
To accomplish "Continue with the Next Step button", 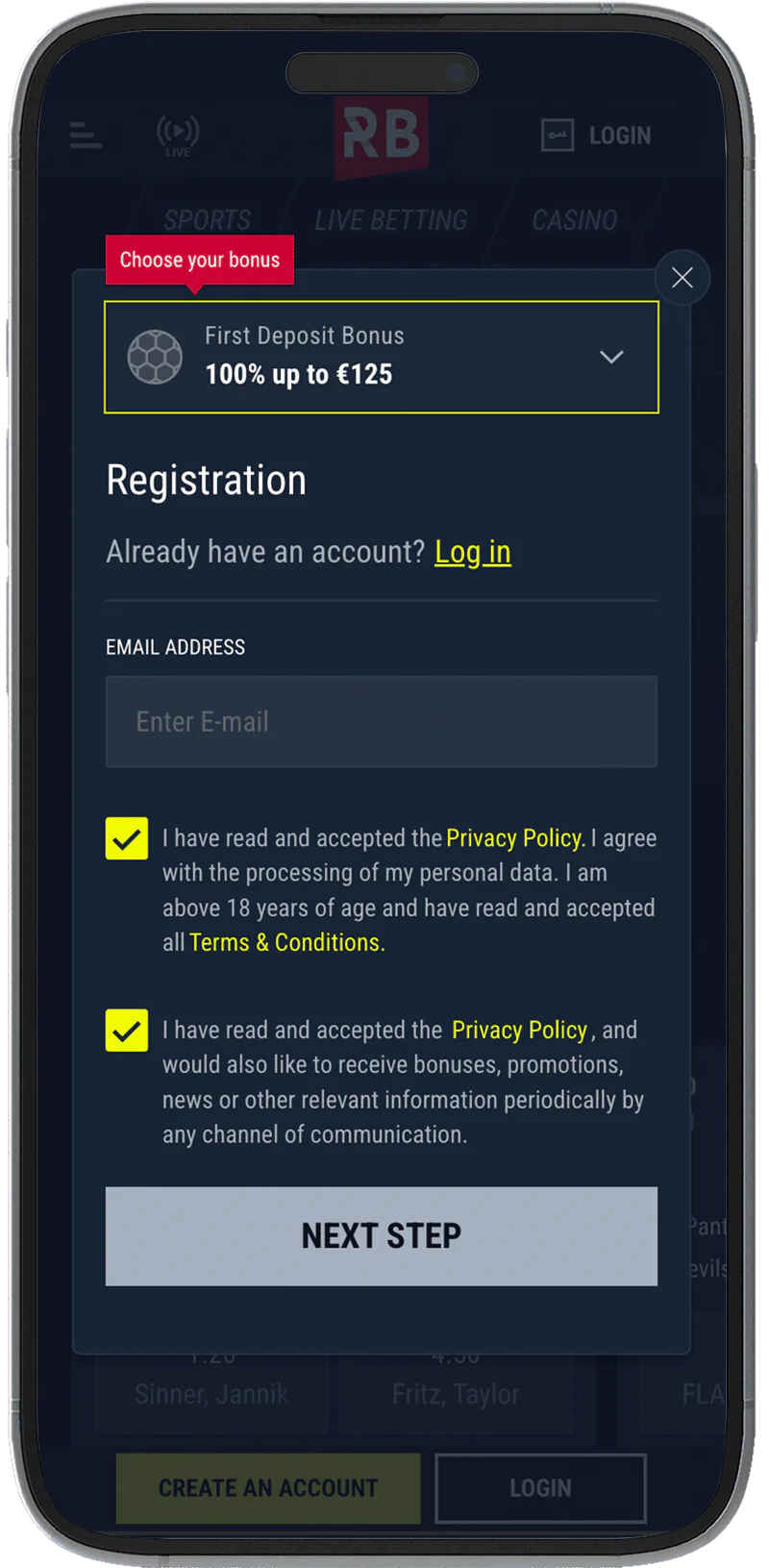I will (382, 1236).
